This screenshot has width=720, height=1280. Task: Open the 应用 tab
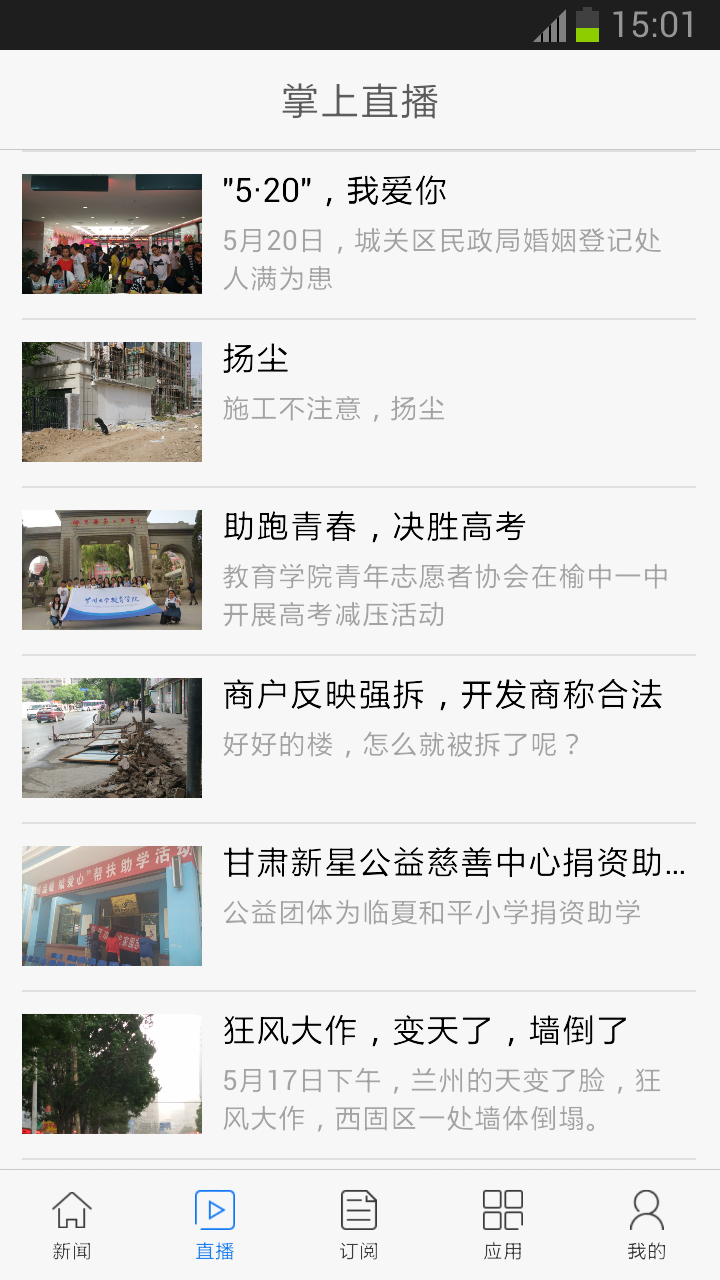tap(503, 1224)
